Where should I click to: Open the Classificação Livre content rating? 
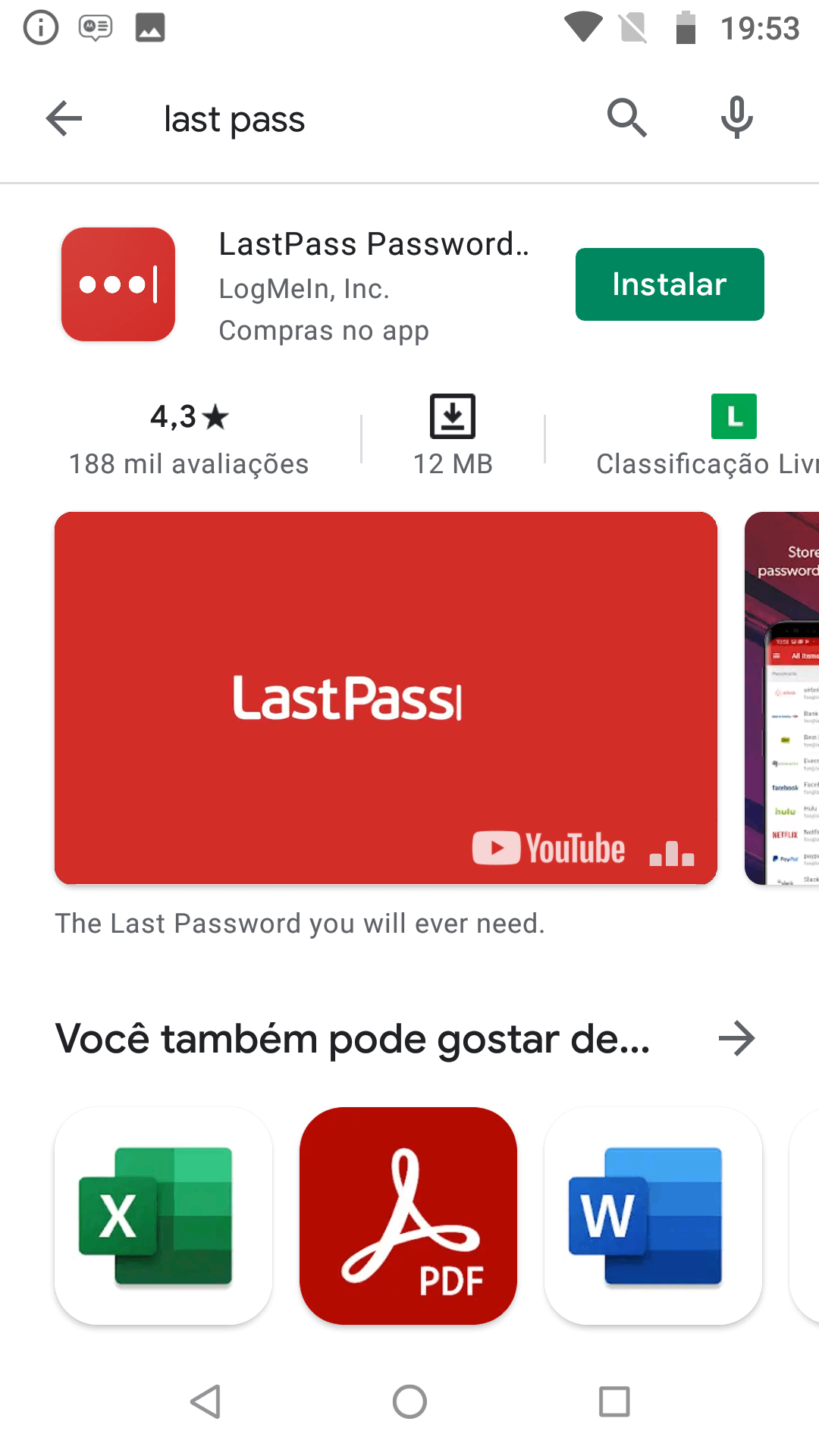708,438
